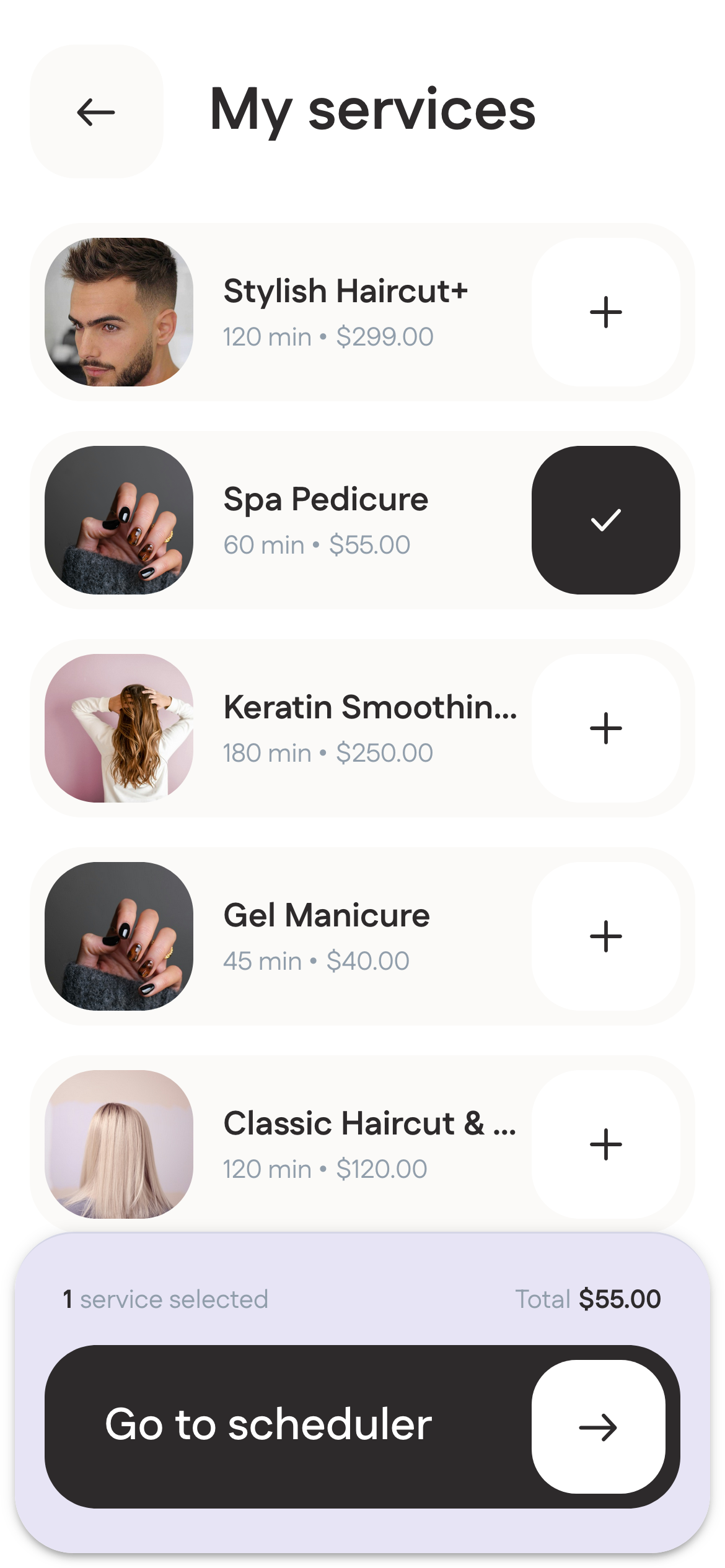
Task: Expand the truncated Classic Haircut title
Action: click(371, 1124)
